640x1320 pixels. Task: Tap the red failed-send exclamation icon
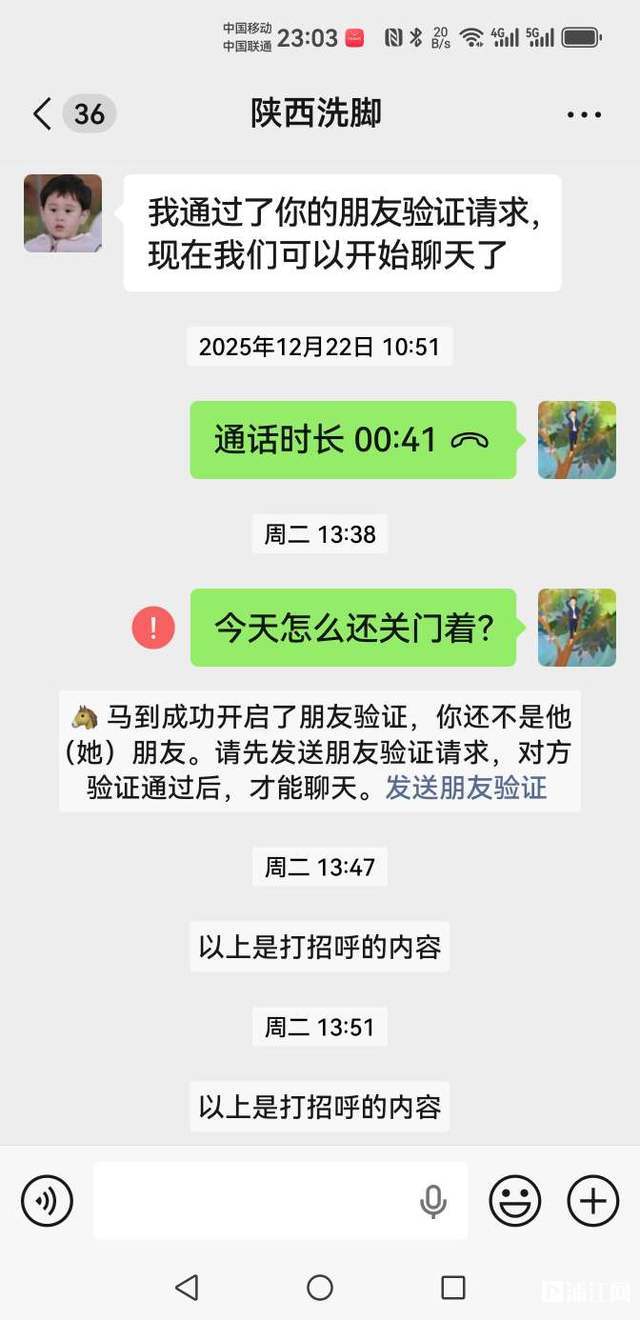point(153,628)
